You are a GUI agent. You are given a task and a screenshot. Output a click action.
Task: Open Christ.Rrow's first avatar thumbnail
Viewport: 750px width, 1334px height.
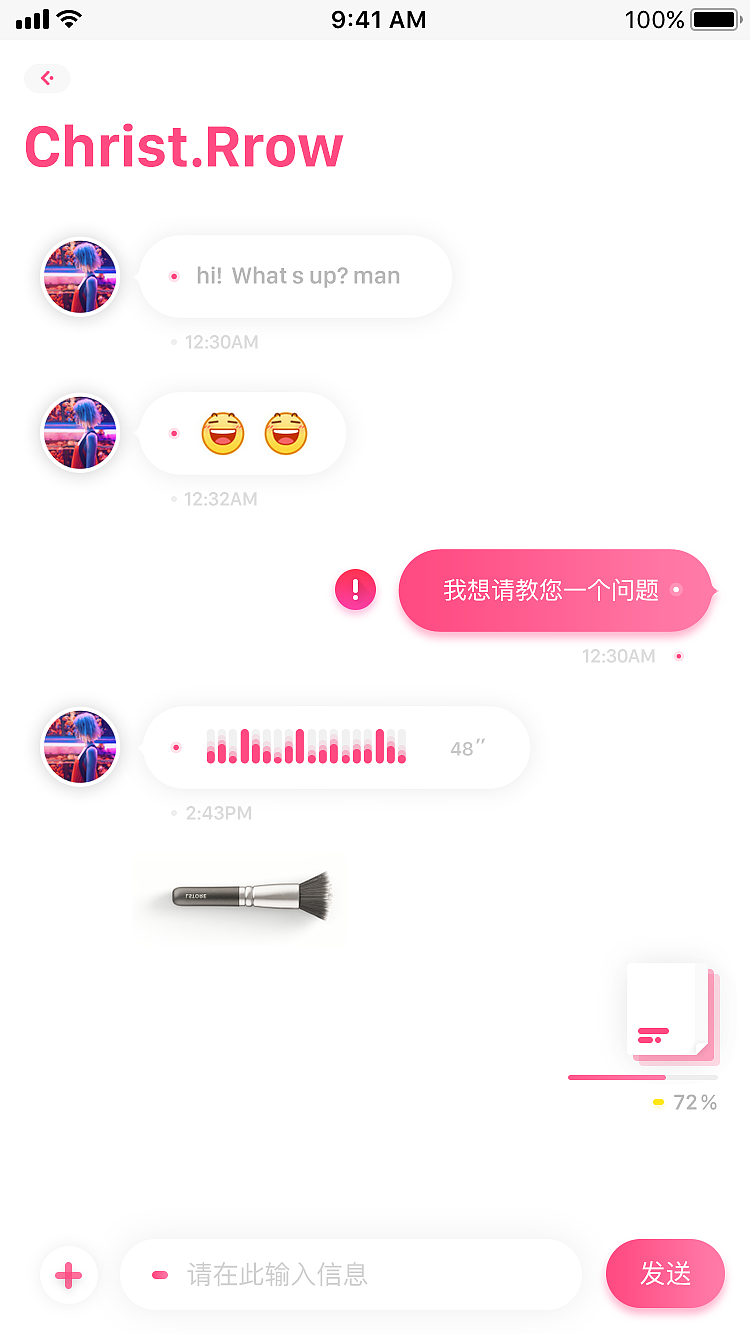click(x=80, y=277)
